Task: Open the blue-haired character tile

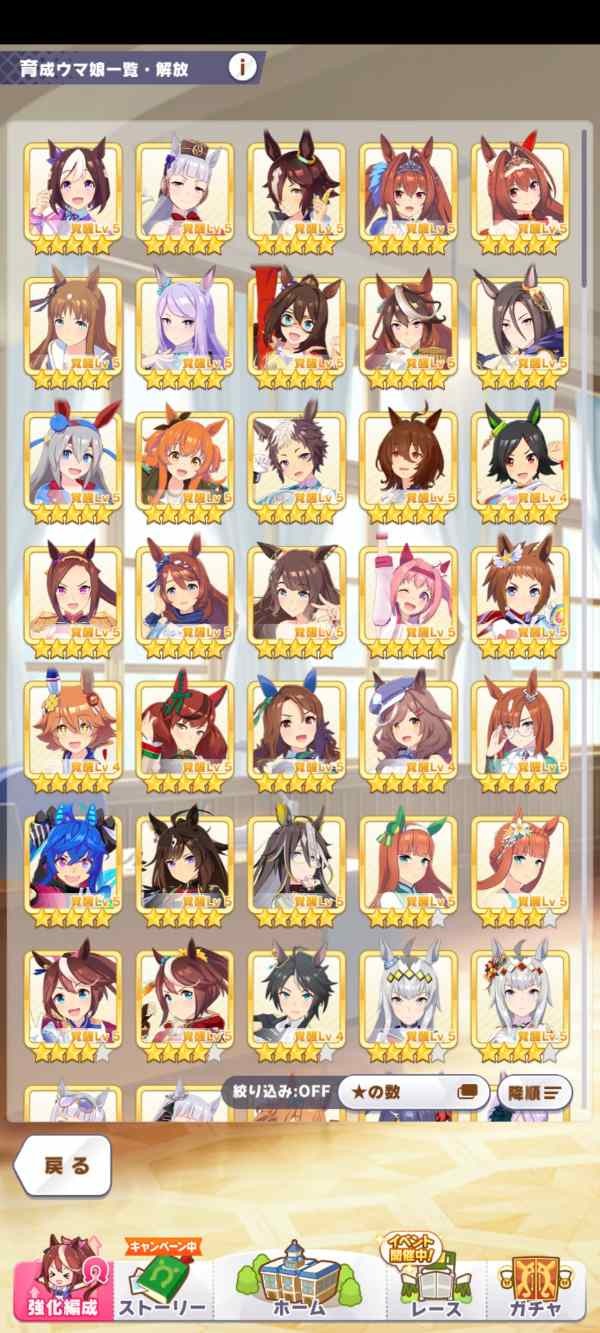Action: point(72,865)
